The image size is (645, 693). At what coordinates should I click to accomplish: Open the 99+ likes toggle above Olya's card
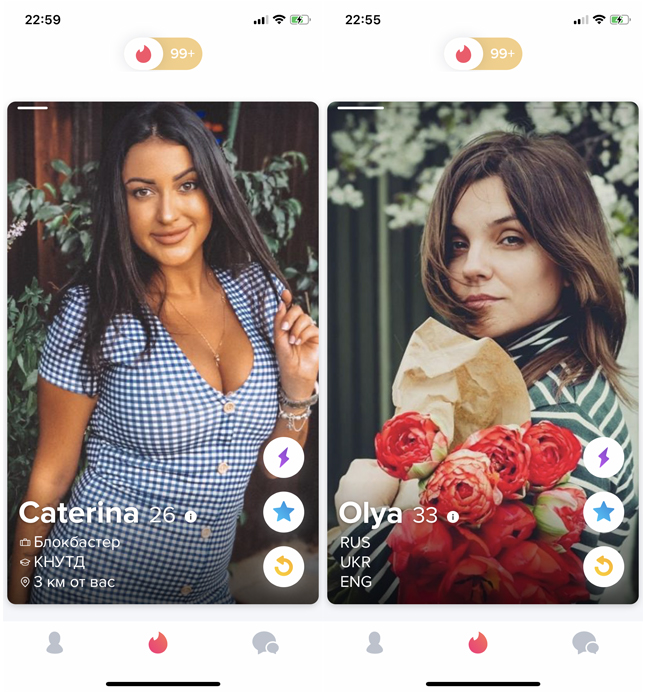click(x=483, y=54)
